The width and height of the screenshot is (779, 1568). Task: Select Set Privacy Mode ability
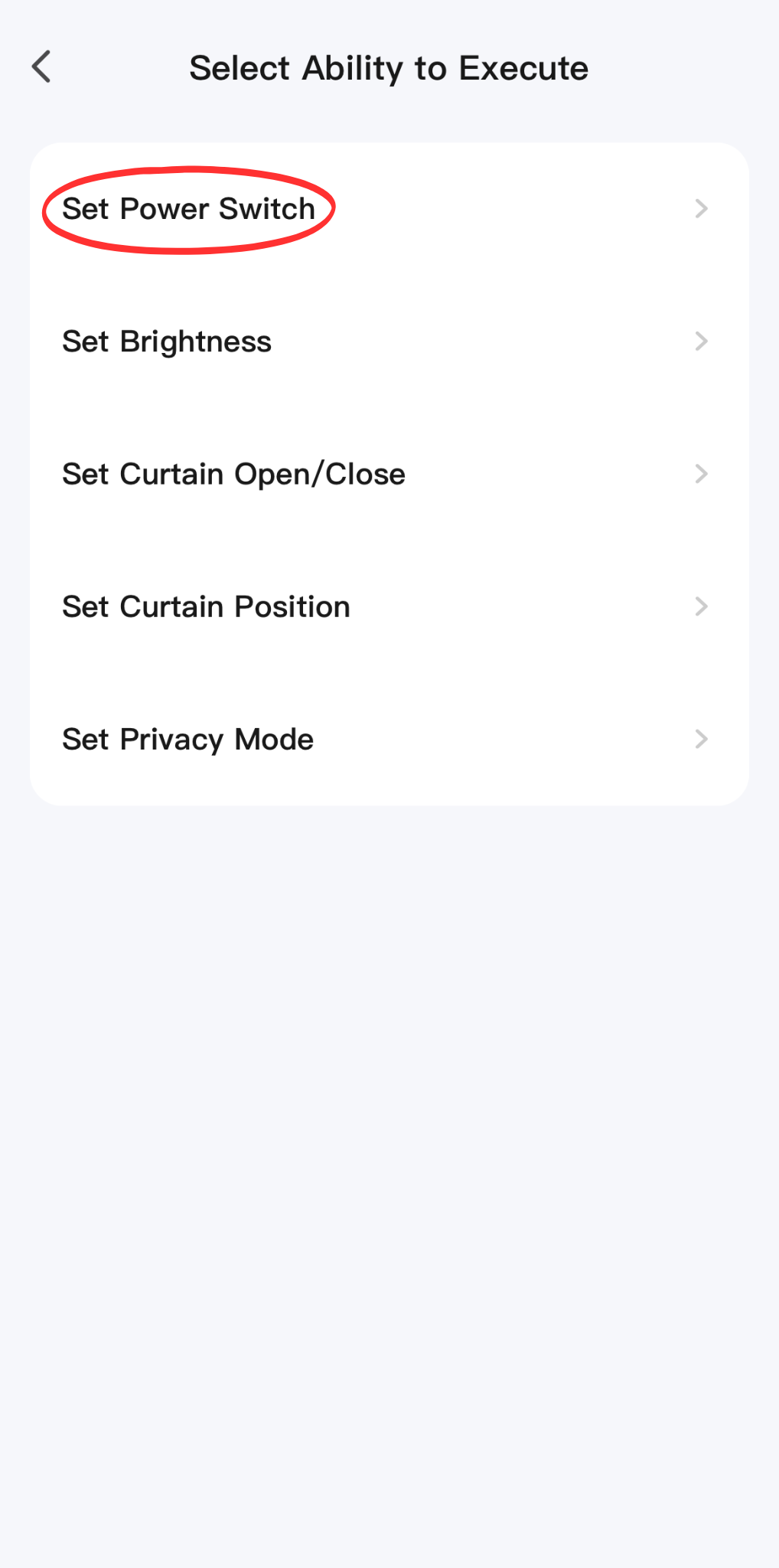click(187, 739)
